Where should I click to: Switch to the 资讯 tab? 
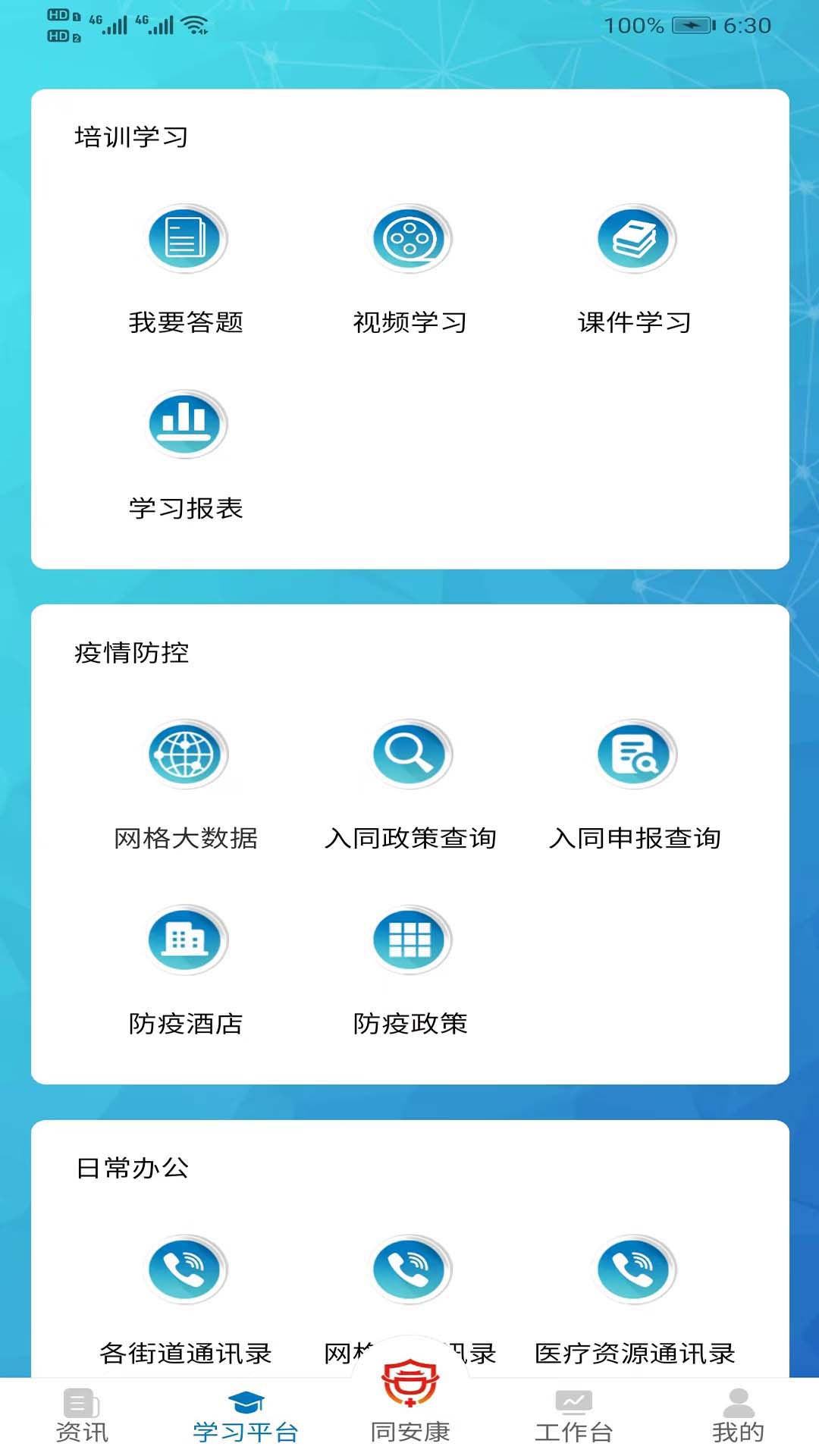[82, 1416]
